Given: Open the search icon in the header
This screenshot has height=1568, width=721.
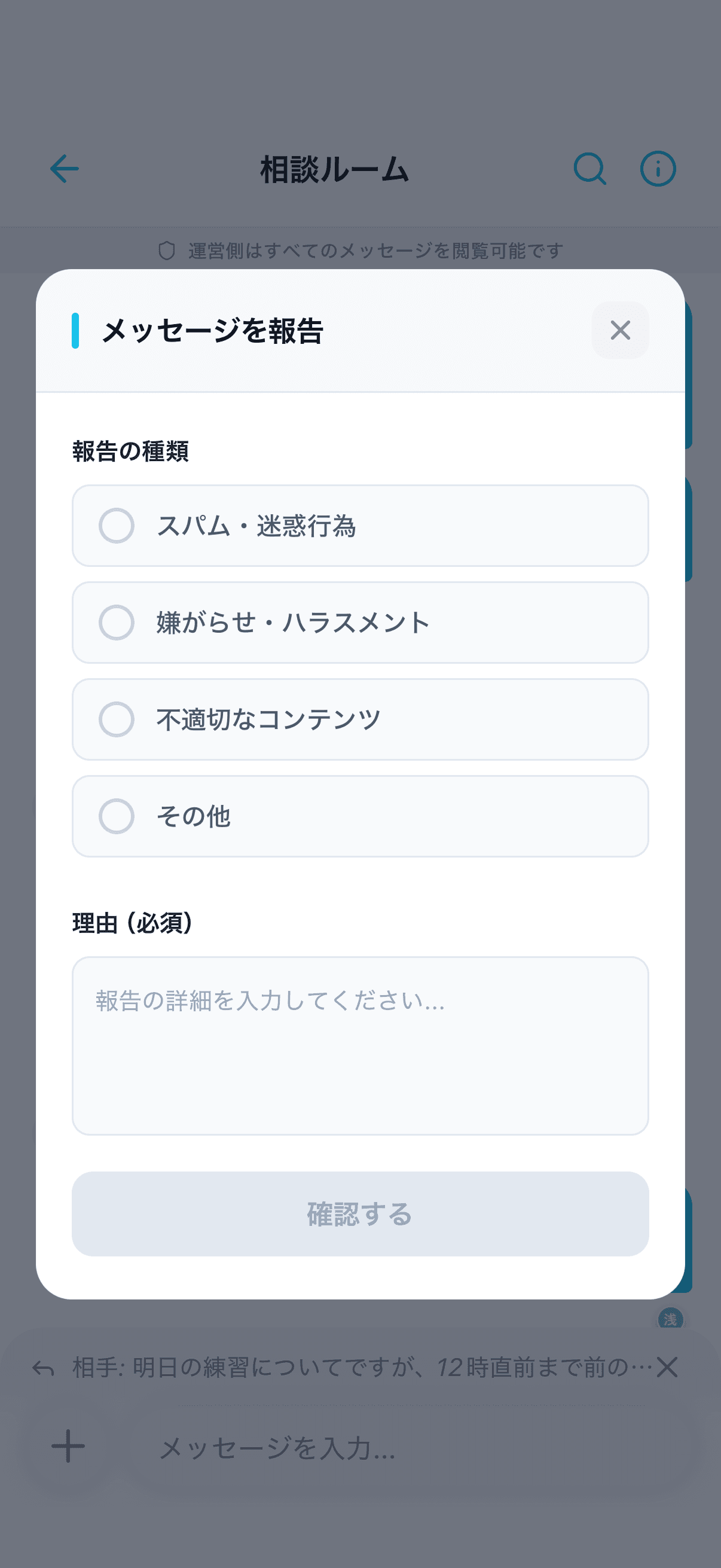Looking at the screenshot, I should pos(589,169).
